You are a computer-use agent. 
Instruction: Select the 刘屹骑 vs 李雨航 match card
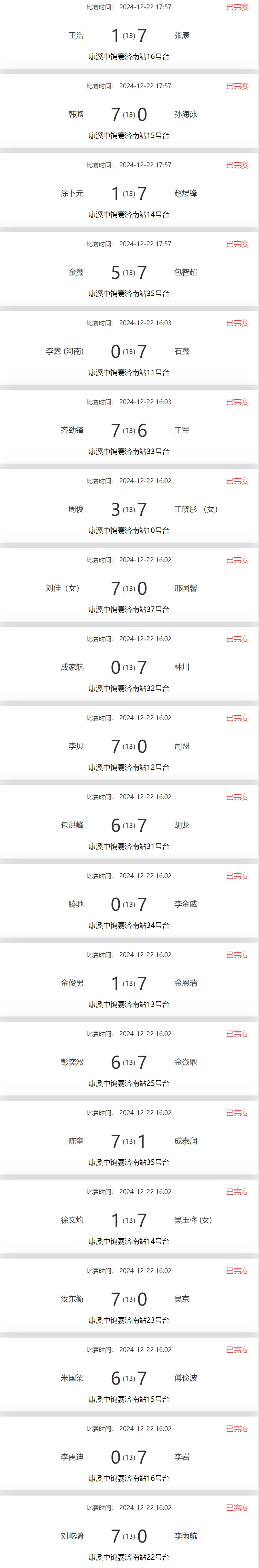129,1536
